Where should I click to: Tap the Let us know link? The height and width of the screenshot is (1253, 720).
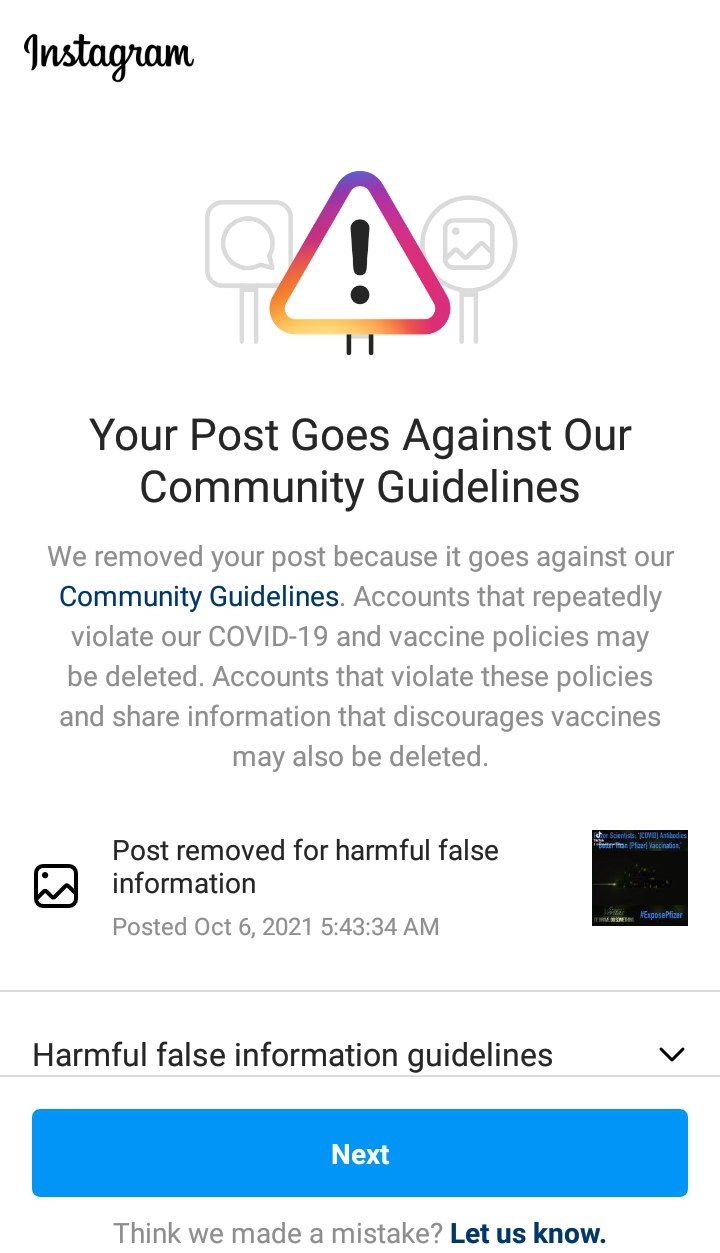pos(528,1233)
